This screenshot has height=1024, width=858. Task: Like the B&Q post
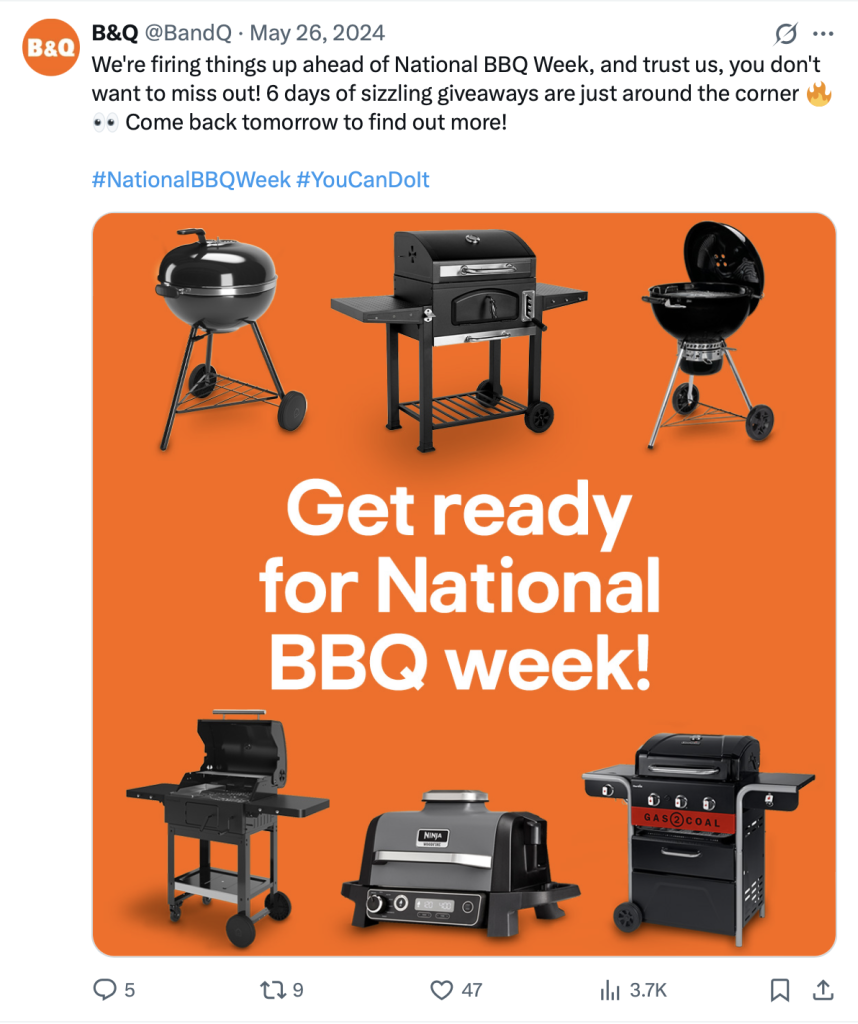pyautogui.click(x=441, y=989)
